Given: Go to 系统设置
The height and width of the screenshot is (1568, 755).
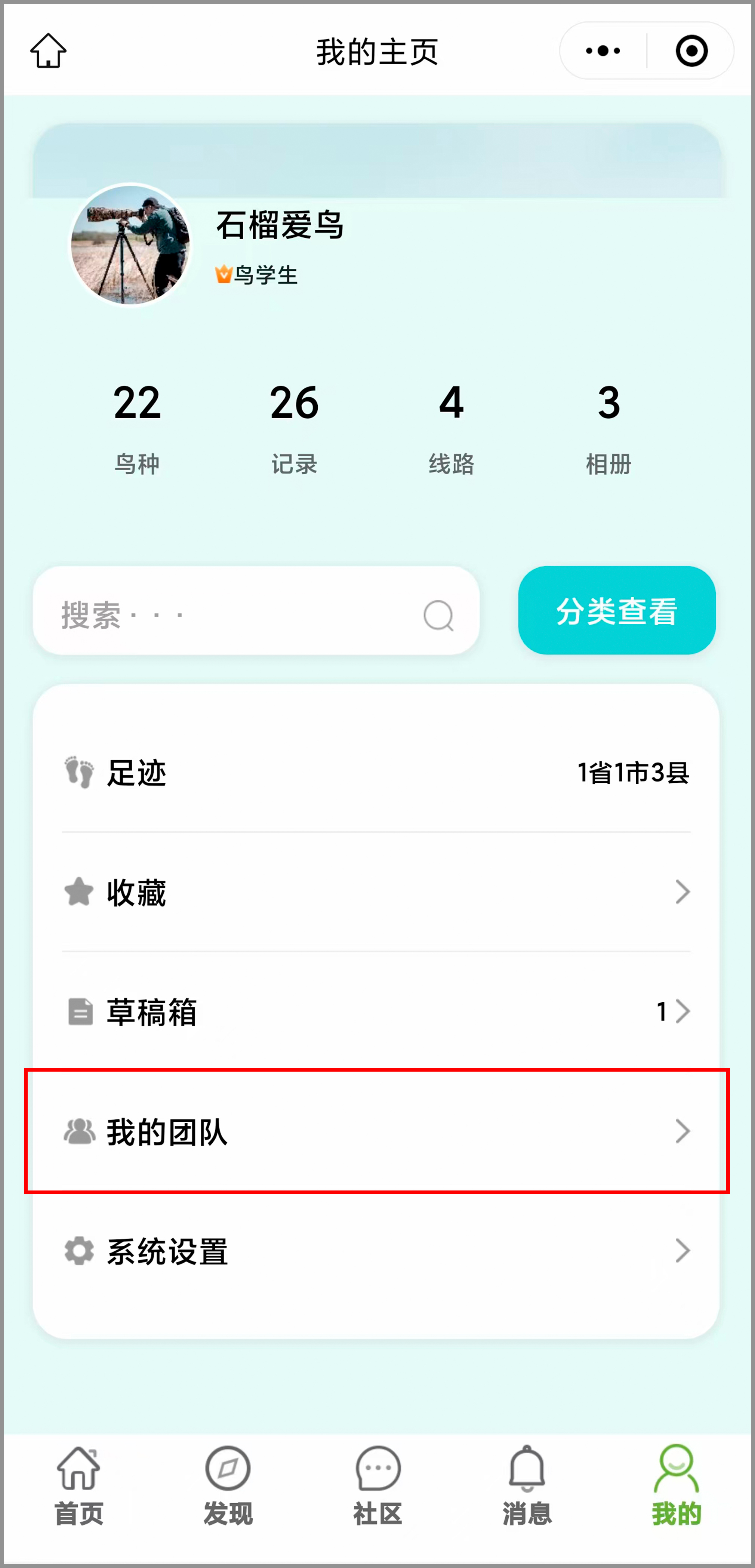Looking at the screenshot, I should point(376,1251).
